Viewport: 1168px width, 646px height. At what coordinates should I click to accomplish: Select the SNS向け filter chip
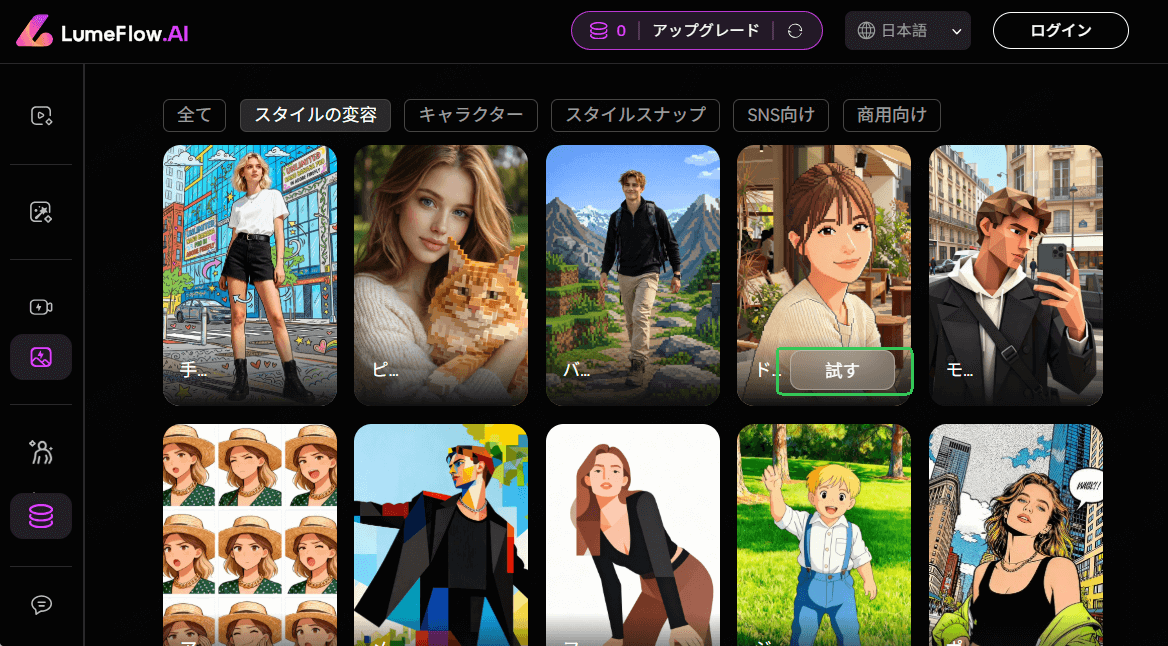tap(781, 115)
